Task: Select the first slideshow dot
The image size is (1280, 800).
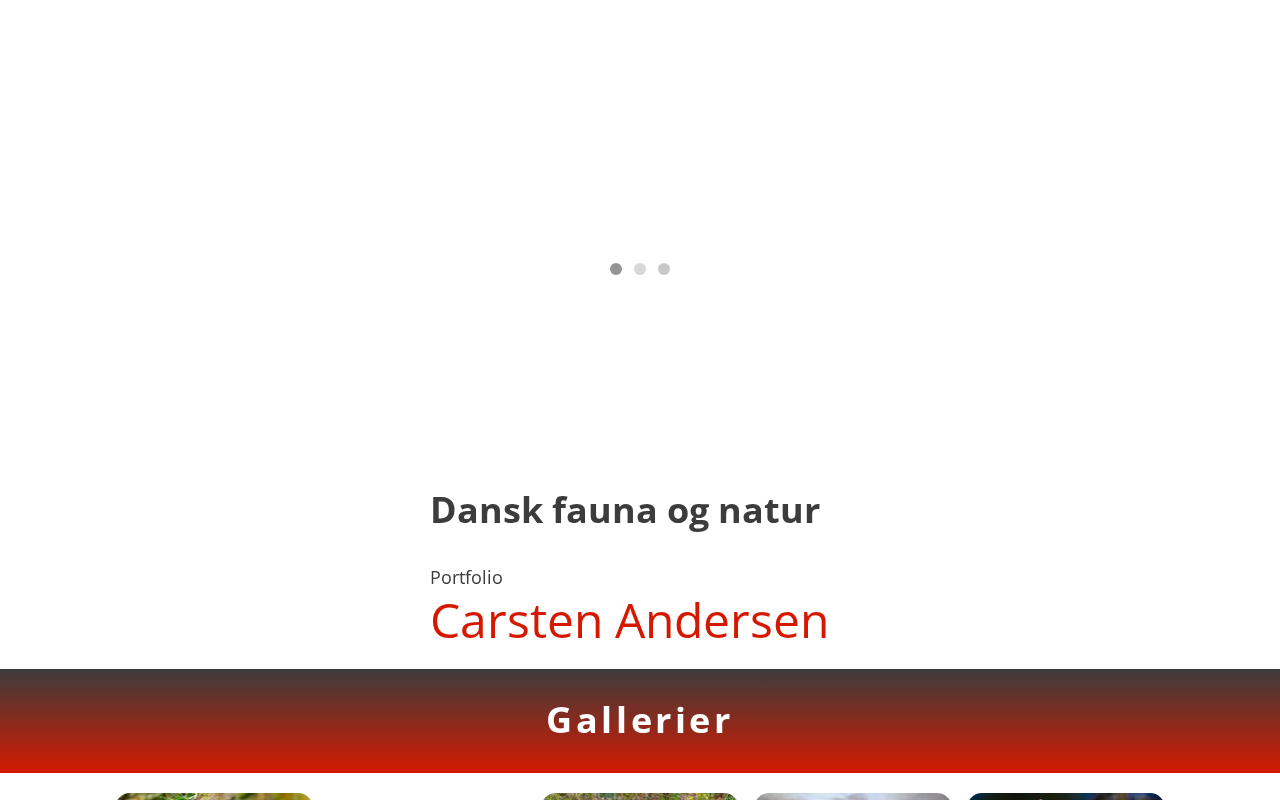Action: tap(616, 269)
